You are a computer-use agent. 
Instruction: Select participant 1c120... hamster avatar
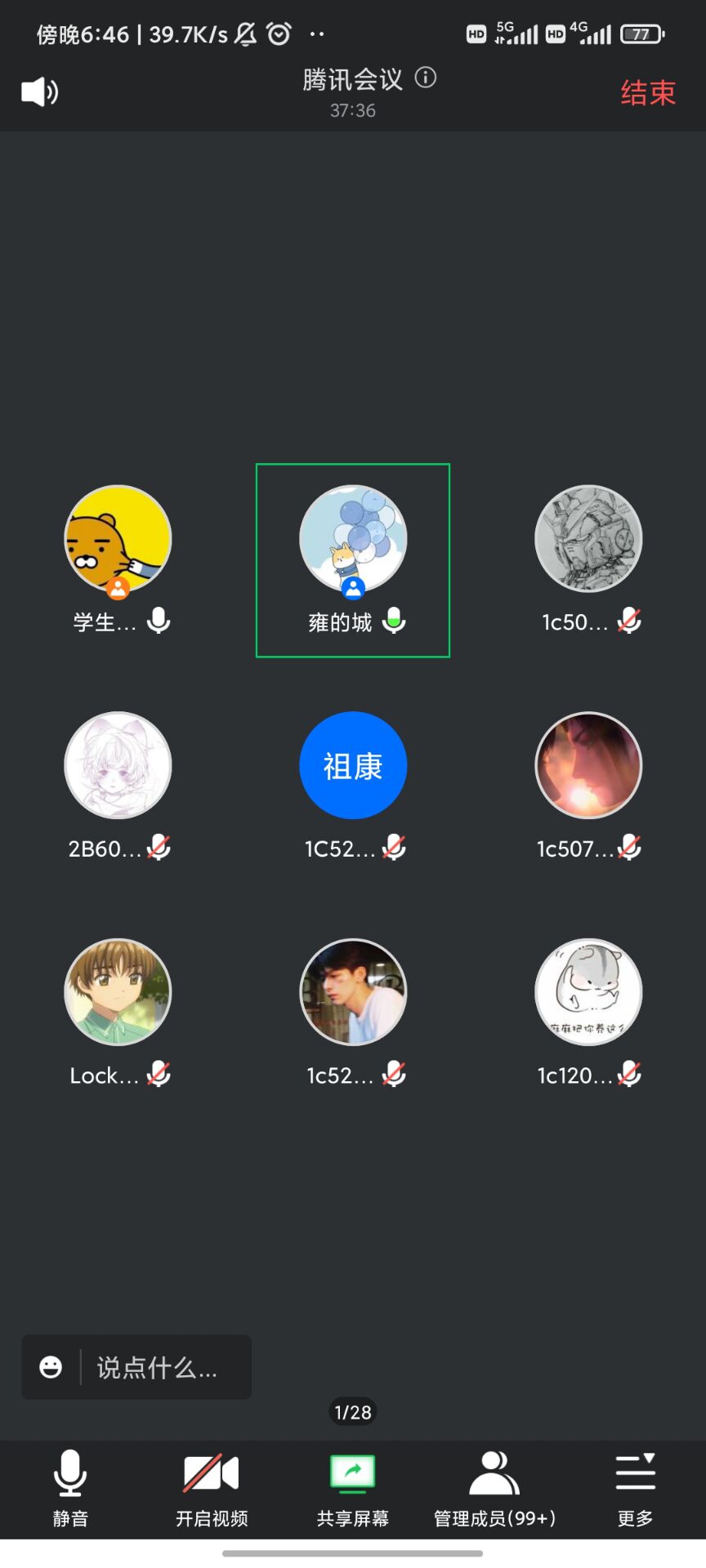click(588, 991)
